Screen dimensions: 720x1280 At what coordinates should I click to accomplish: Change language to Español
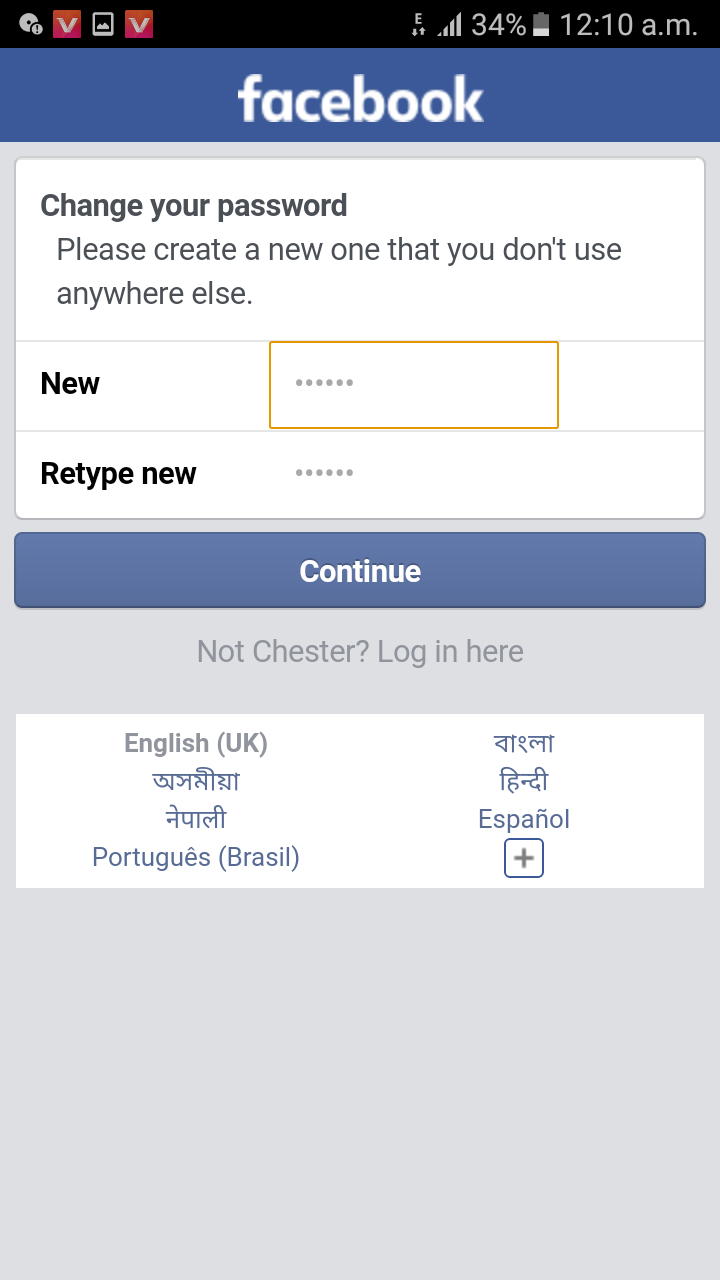click(524, 819)
